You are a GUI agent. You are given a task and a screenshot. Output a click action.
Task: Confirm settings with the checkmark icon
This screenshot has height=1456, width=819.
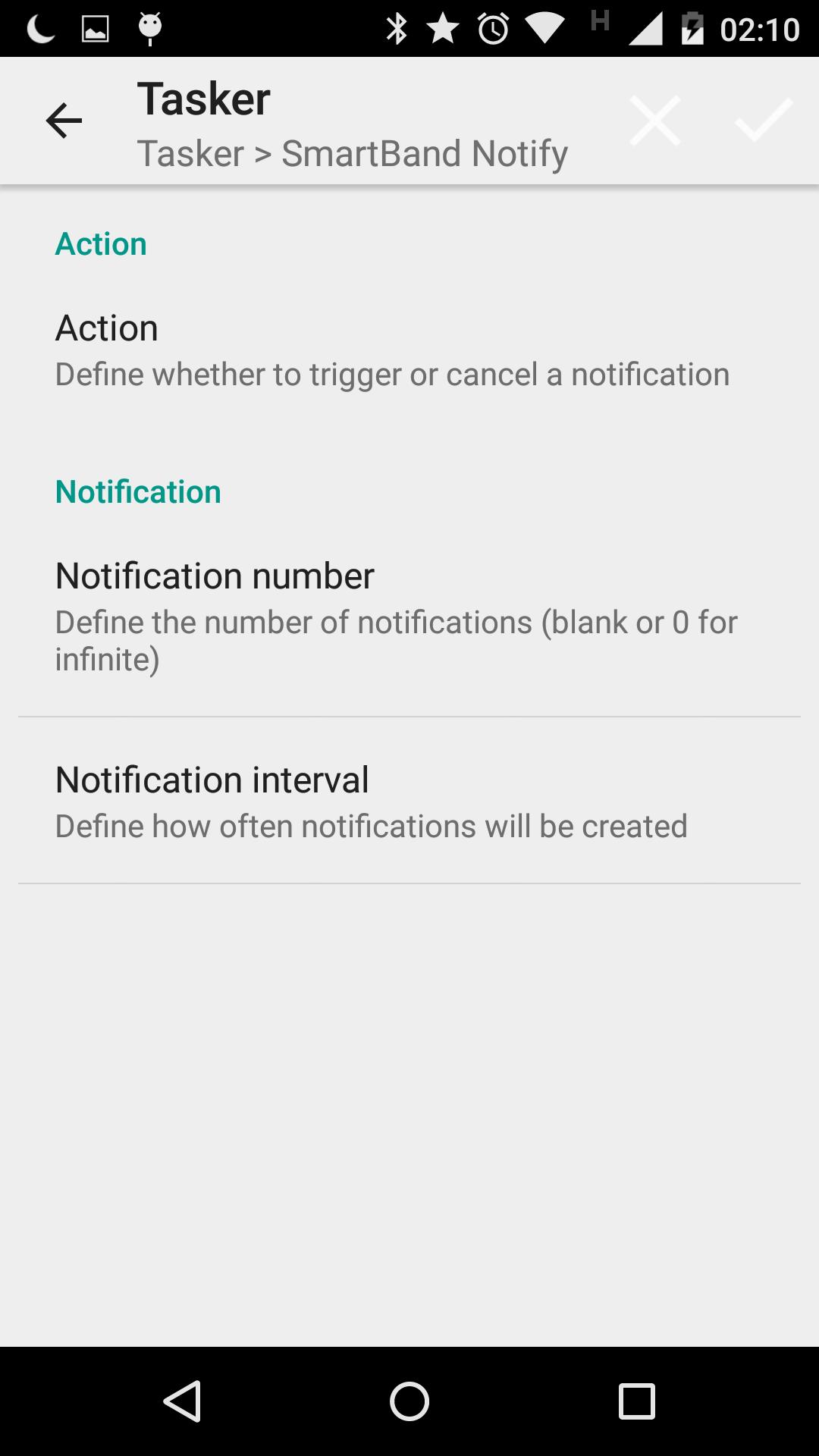[x=765, y=120]
